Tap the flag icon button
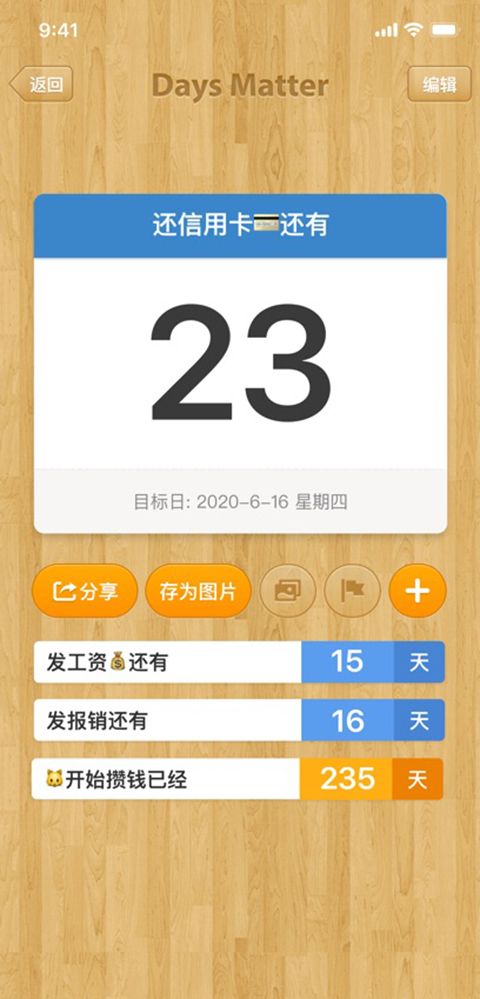Viewport: 480px width, 999px height. click(x=353, y=591)
